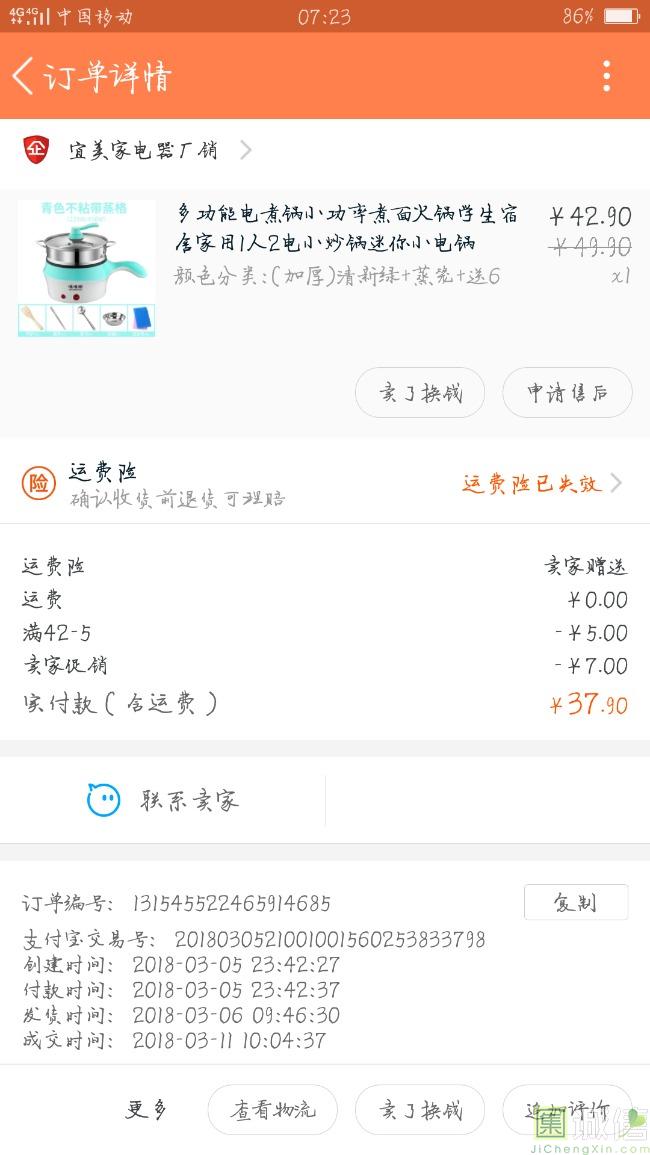Image resolution: width=650 pixels, height=1155 pixels.
Task: Open the 更多 options
Action: pyautogui.click(x=146, y=1109)
